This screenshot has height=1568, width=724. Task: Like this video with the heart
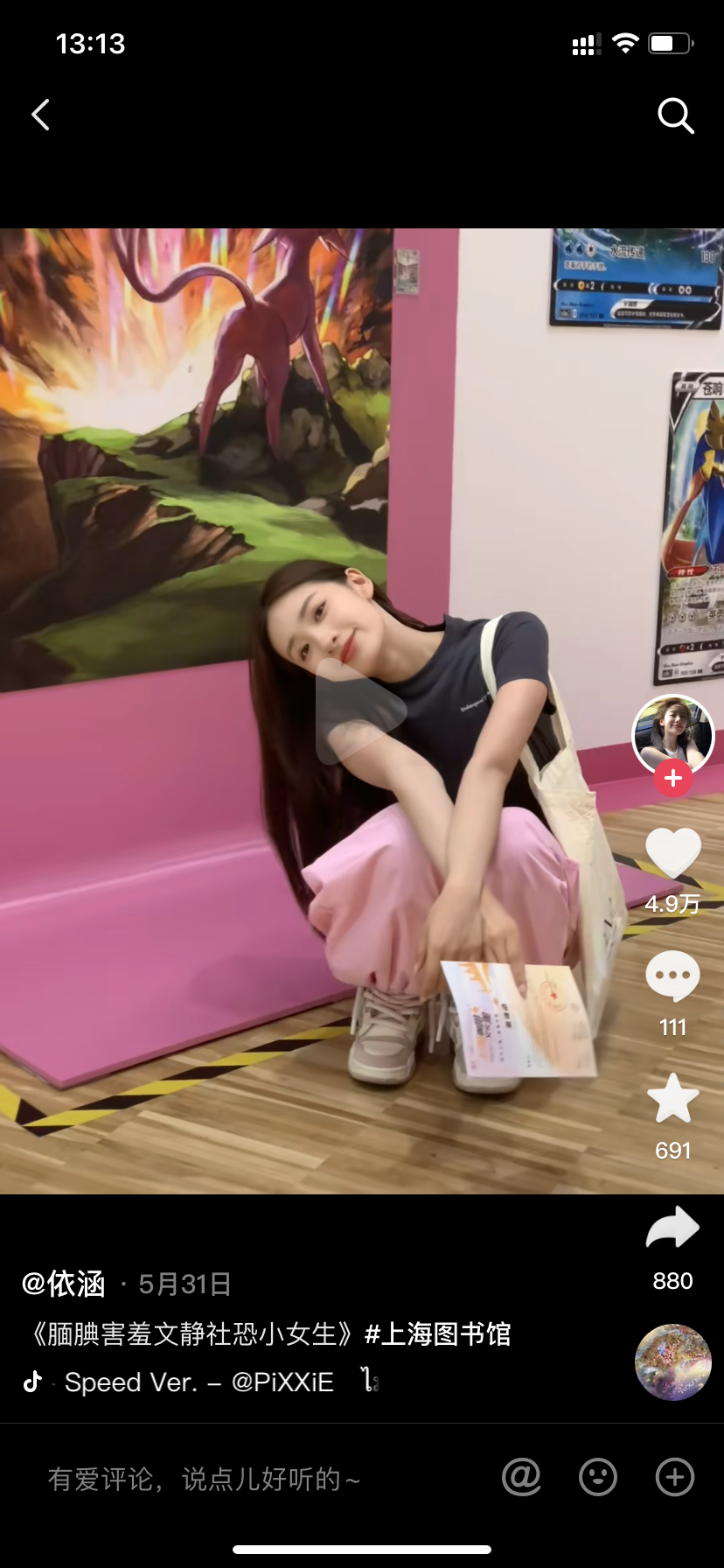pos(672,852)
